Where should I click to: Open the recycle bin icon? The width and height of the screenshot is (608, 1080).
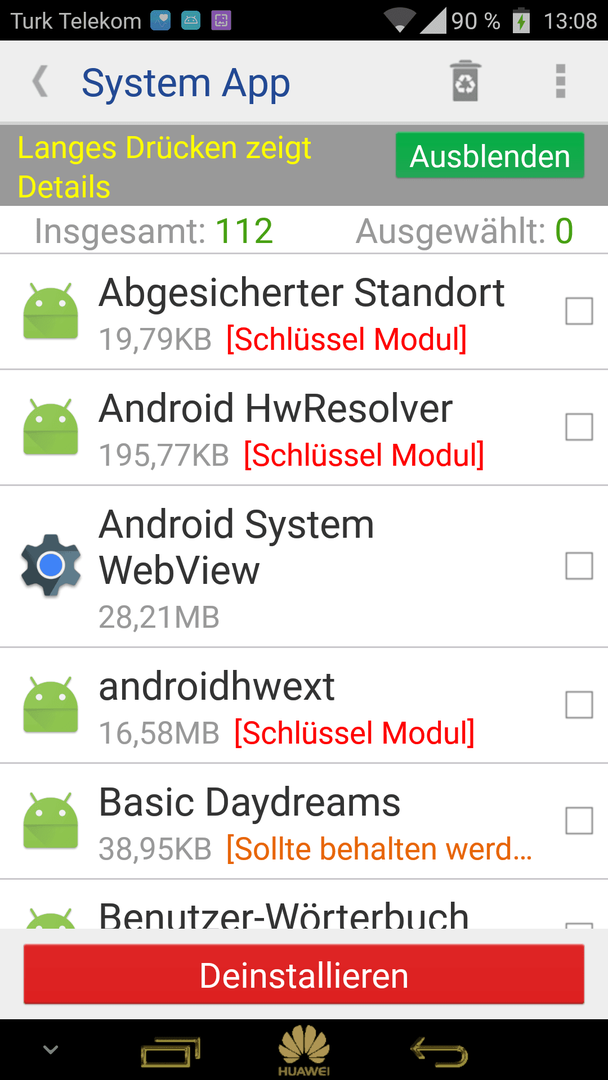click(465, 82)
